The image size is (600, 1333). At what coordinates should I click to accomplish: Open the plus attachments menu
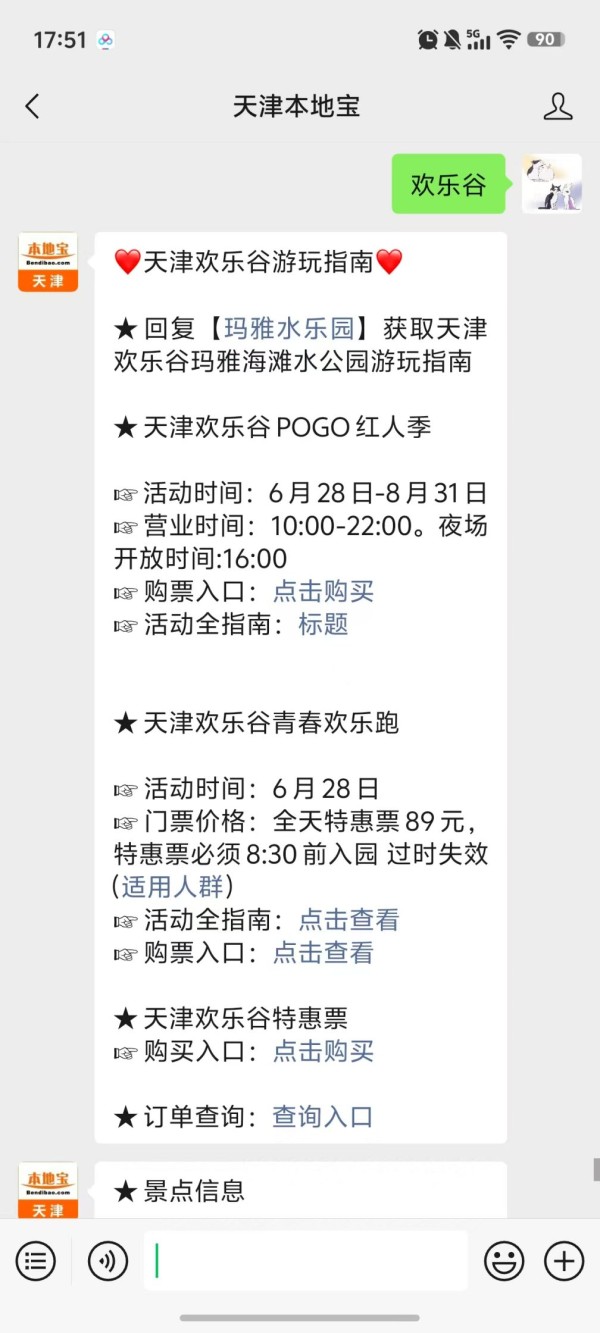564,1261
